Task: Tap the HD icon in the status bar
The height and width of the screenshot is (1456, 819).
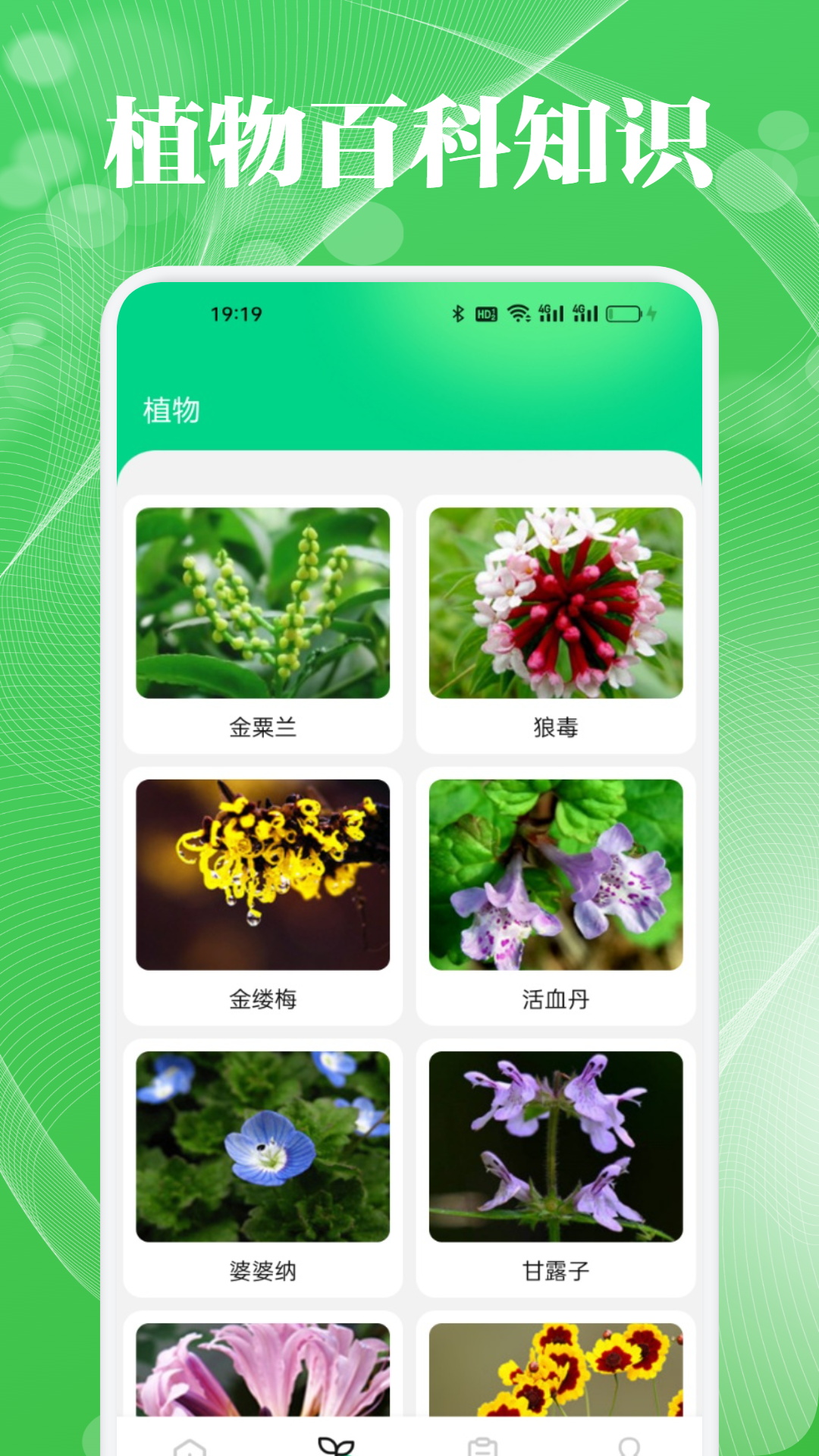Action: tap(485, 312)
